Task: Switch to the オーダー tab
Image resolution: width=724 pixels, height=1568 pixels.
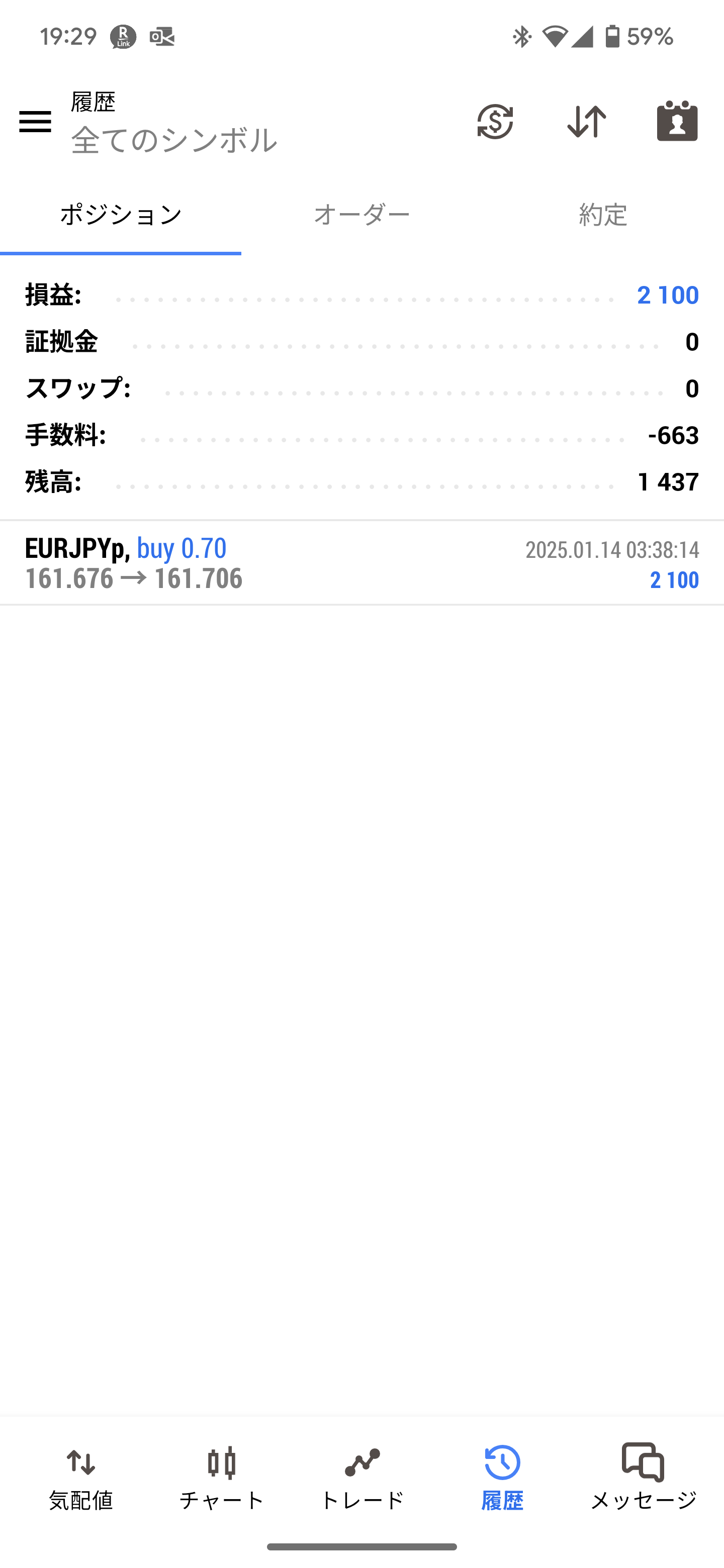Action: click(x=361, y=215)
